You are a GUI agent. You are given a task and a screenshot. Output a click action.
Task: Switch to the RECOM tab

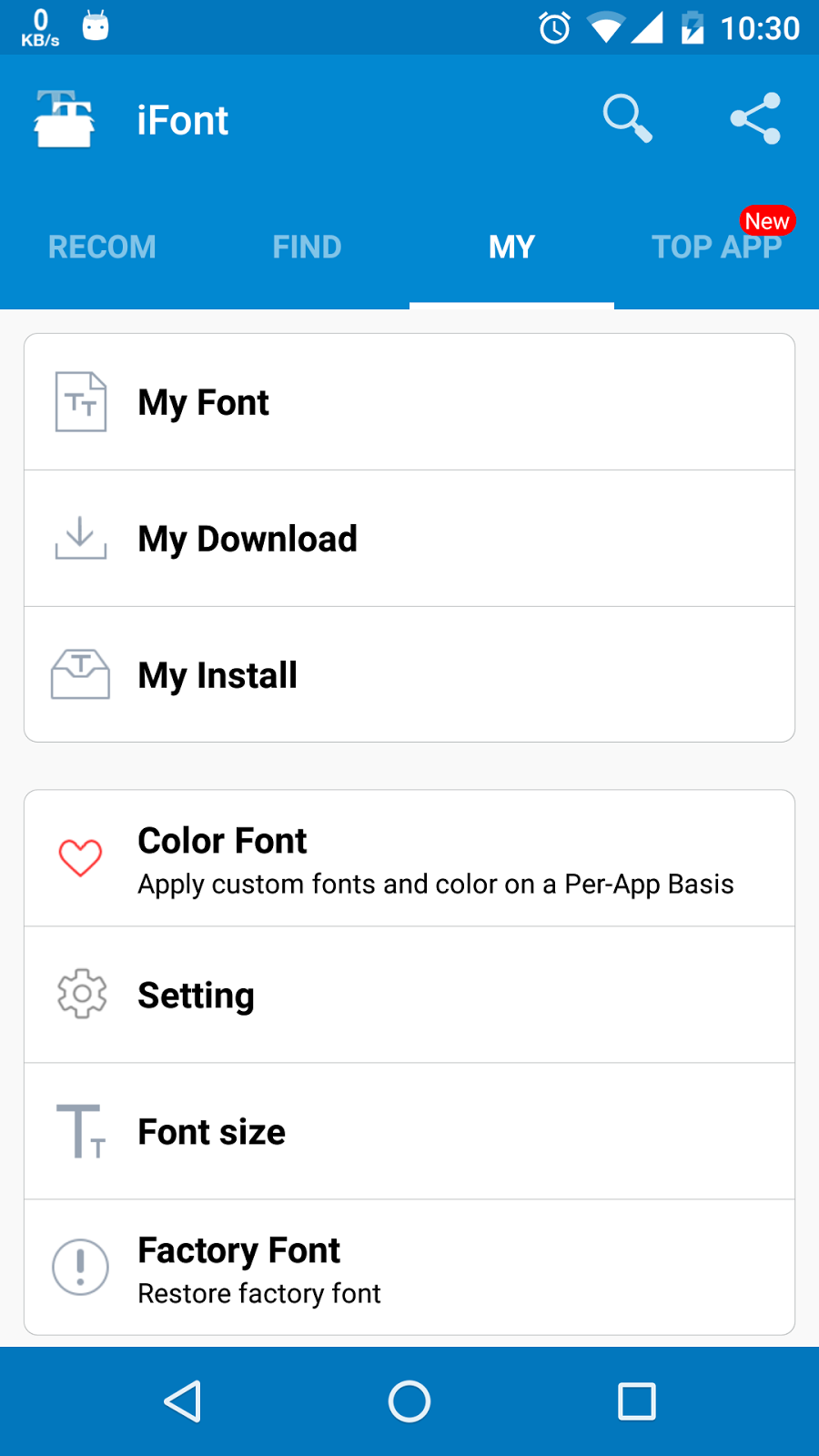(x=102, y=246)
